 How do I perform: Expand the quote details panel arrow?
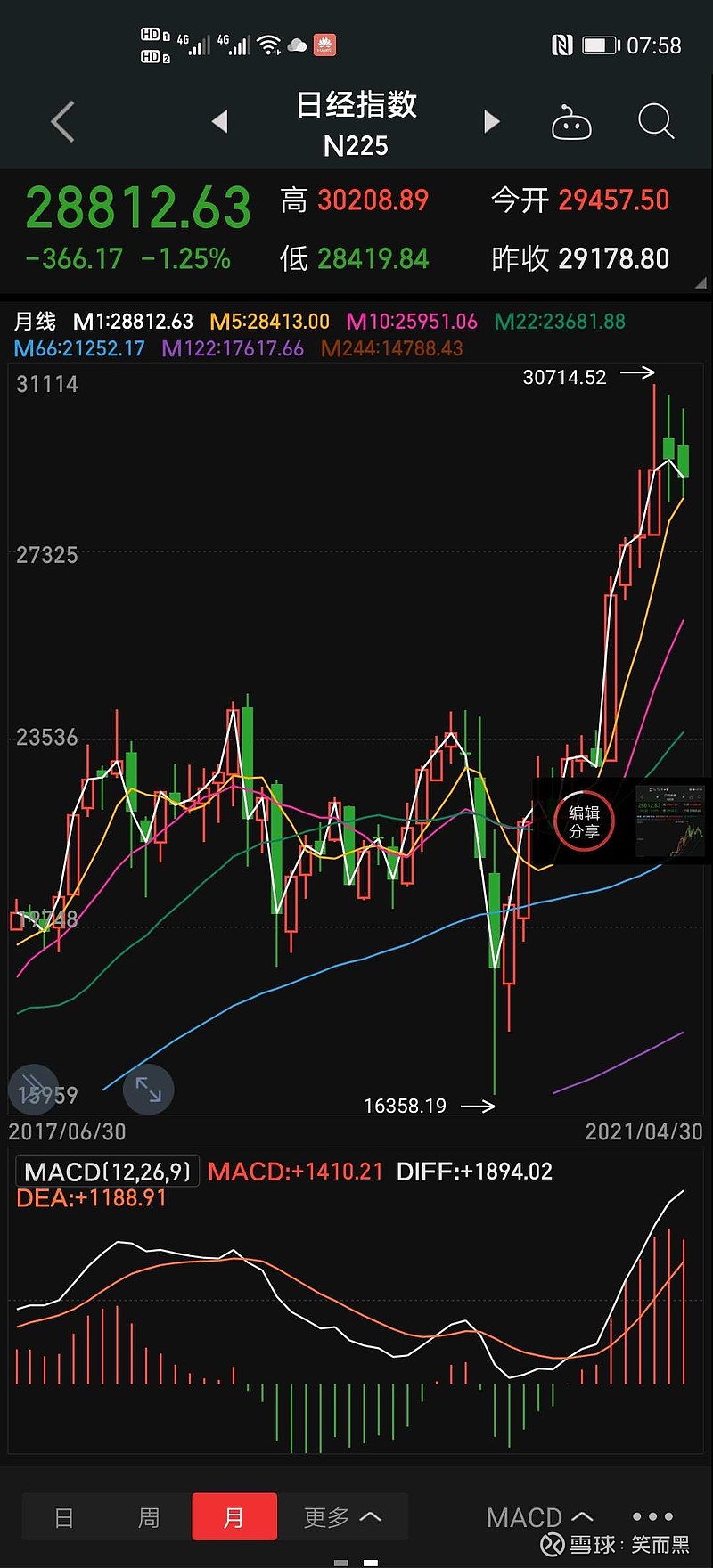pos(700,282)
